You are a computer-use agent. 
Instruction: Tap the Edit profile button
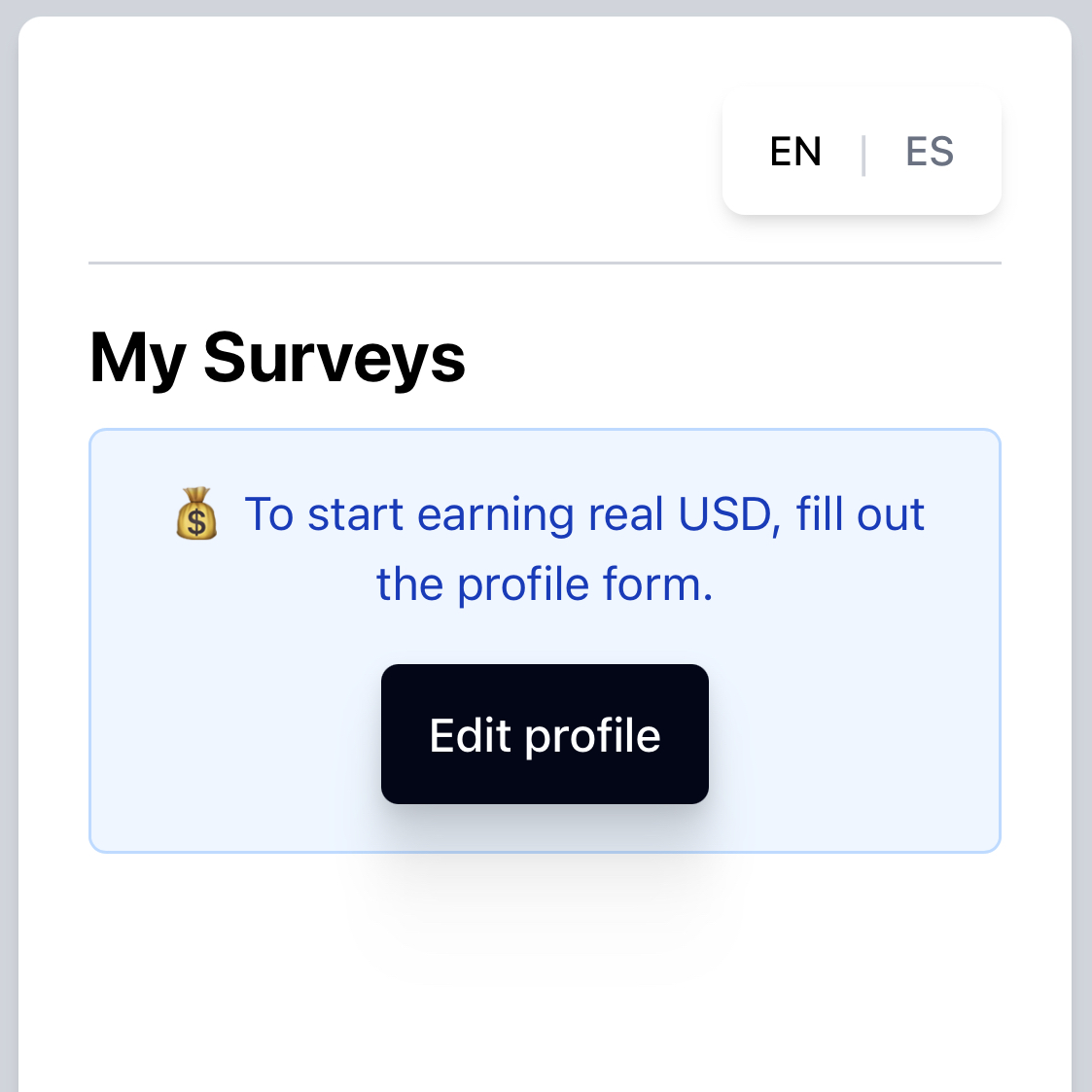coord(545,734)
